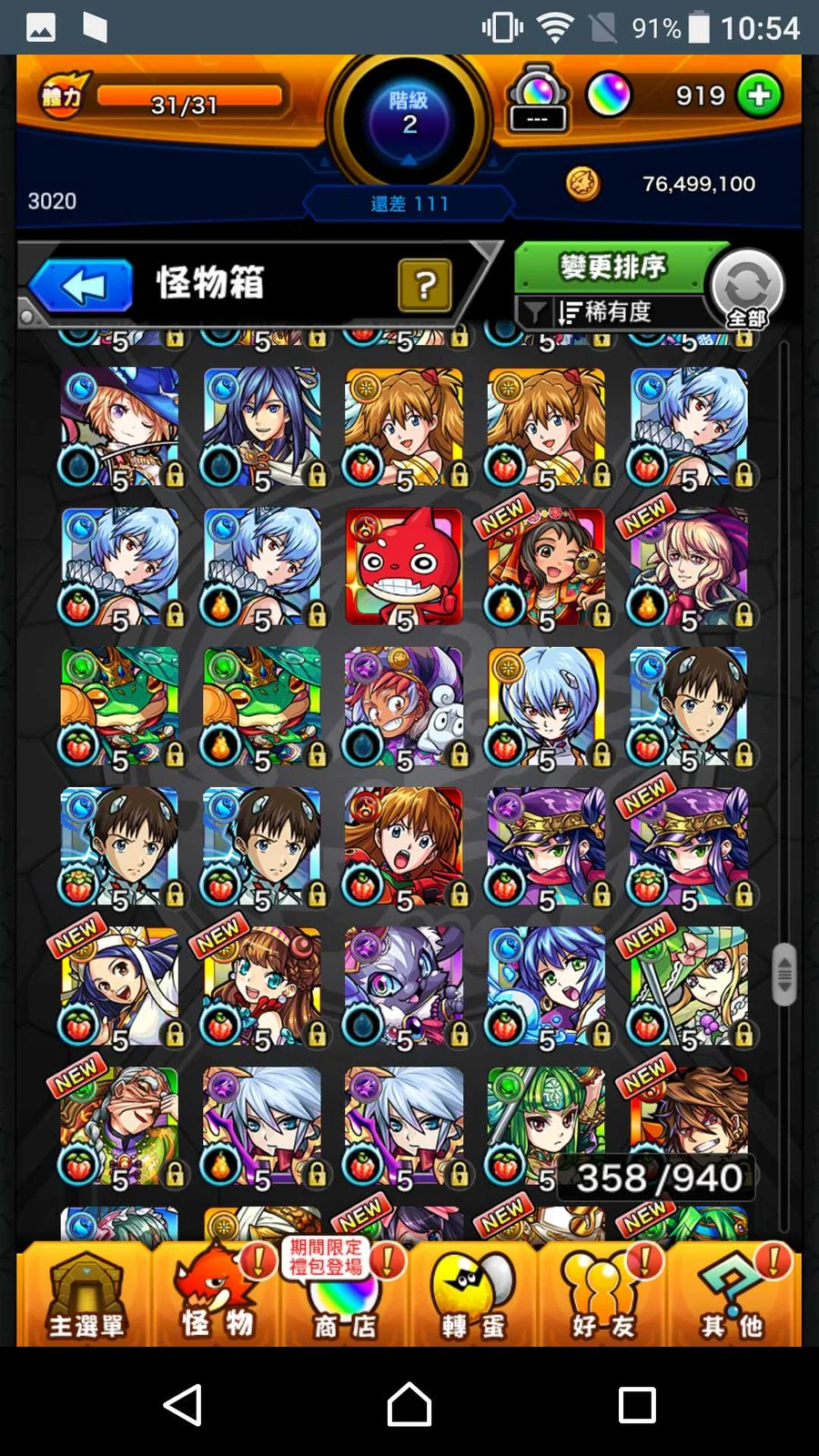Select the red grinning cat monster
819x1456 pixels.
click(403, 567)
